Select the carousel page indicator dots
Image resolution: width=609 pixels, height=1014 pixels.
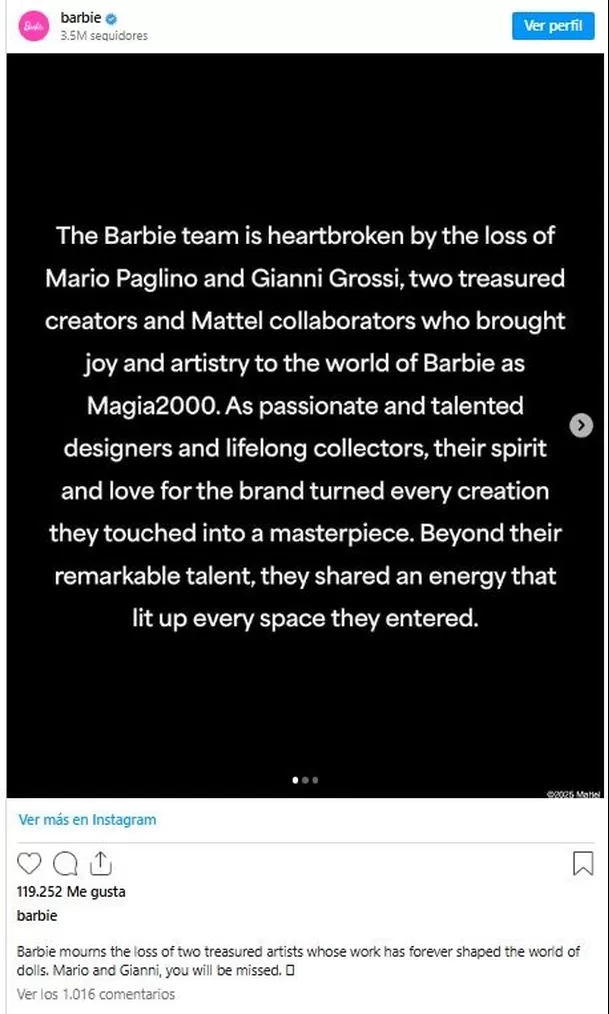pos(305,779)
